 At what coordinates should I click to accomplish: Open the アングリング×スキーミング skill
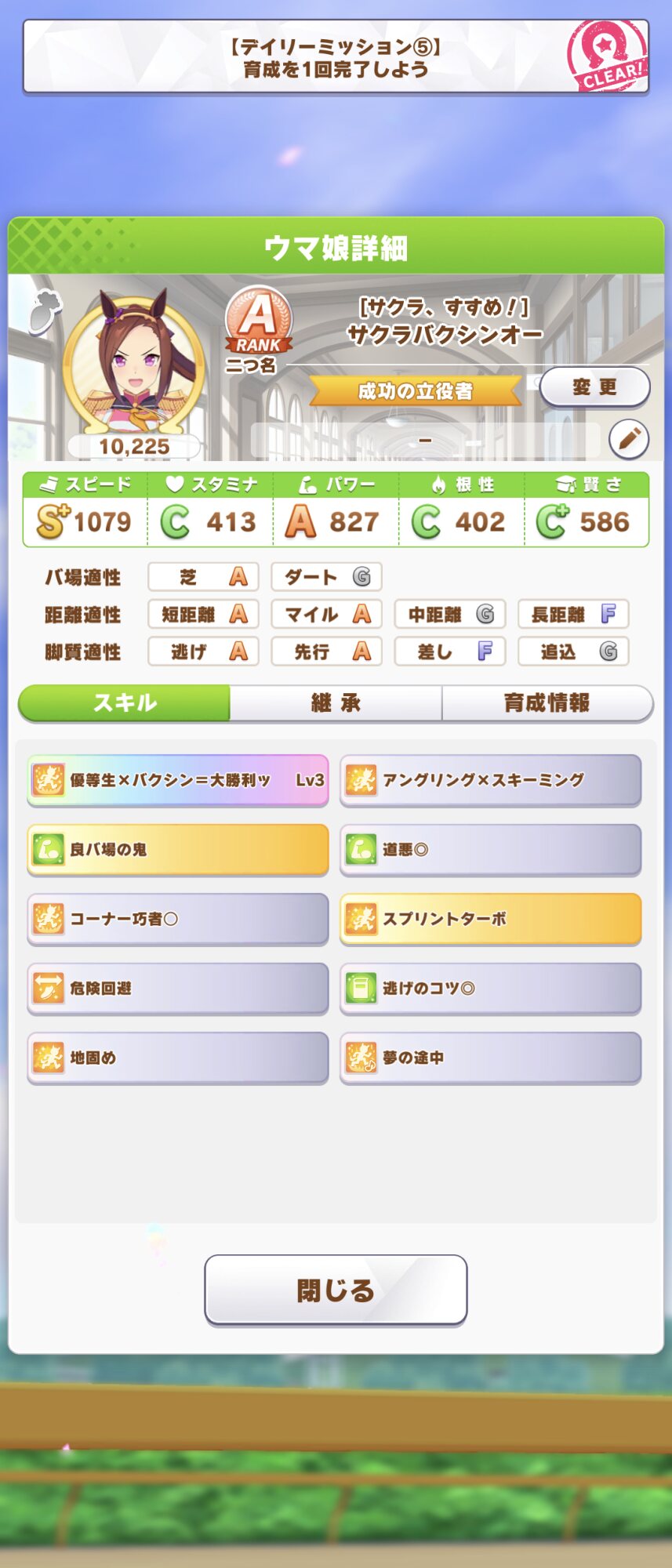point(490,780)
